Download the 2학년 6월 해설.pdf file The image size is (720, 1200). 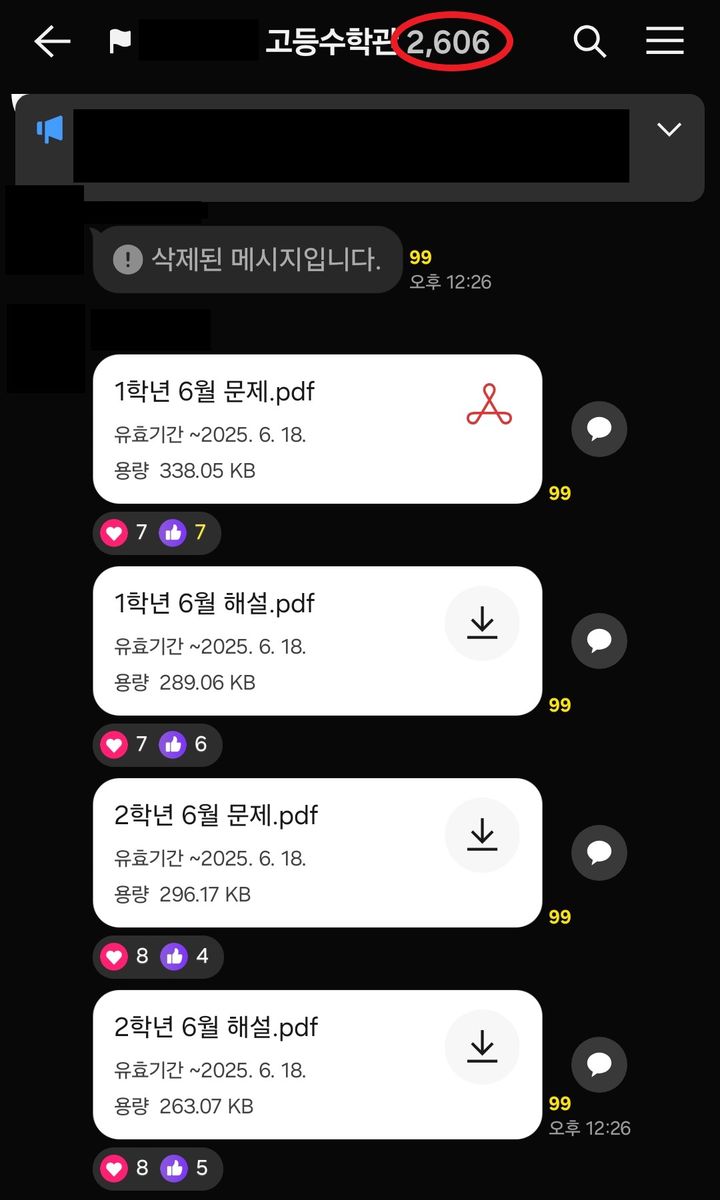pyautogui.click(x=483, y=1047)
